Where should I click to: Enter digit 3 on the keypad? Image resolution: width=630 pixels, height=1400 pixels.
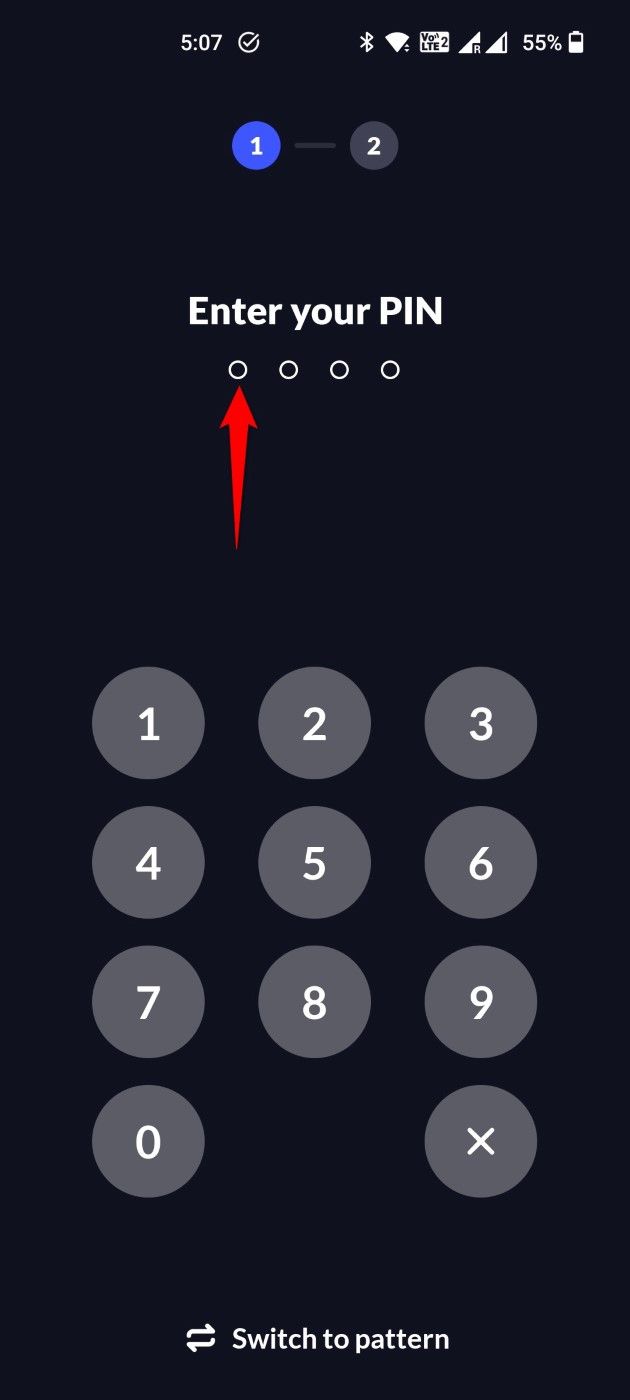[481, 723]
